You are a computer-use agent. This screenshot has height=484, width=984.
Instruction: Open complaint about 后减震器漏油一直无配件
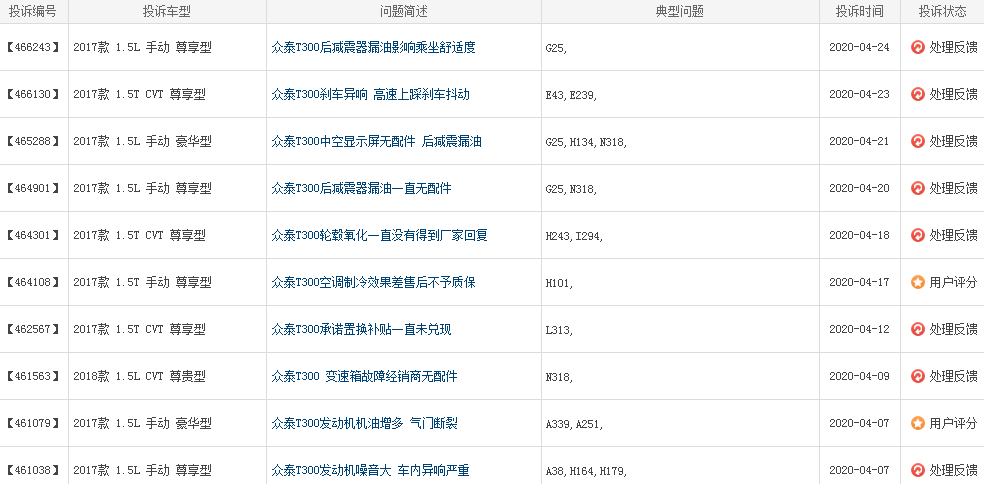pyautogui.click(x=361, y=188)
